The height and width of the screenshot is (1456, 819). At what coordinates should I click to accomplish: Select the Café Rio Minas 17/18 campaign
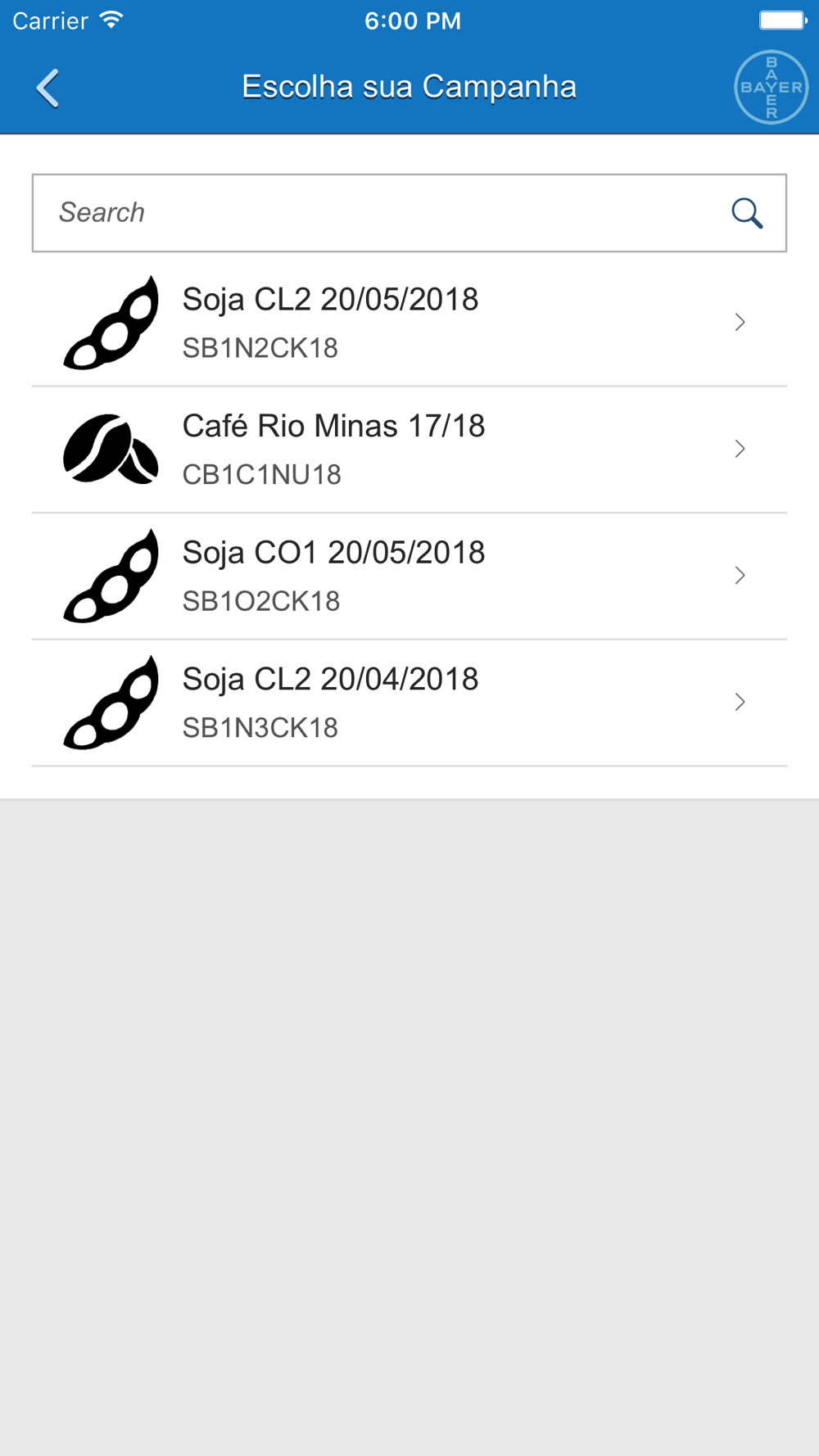409,450
